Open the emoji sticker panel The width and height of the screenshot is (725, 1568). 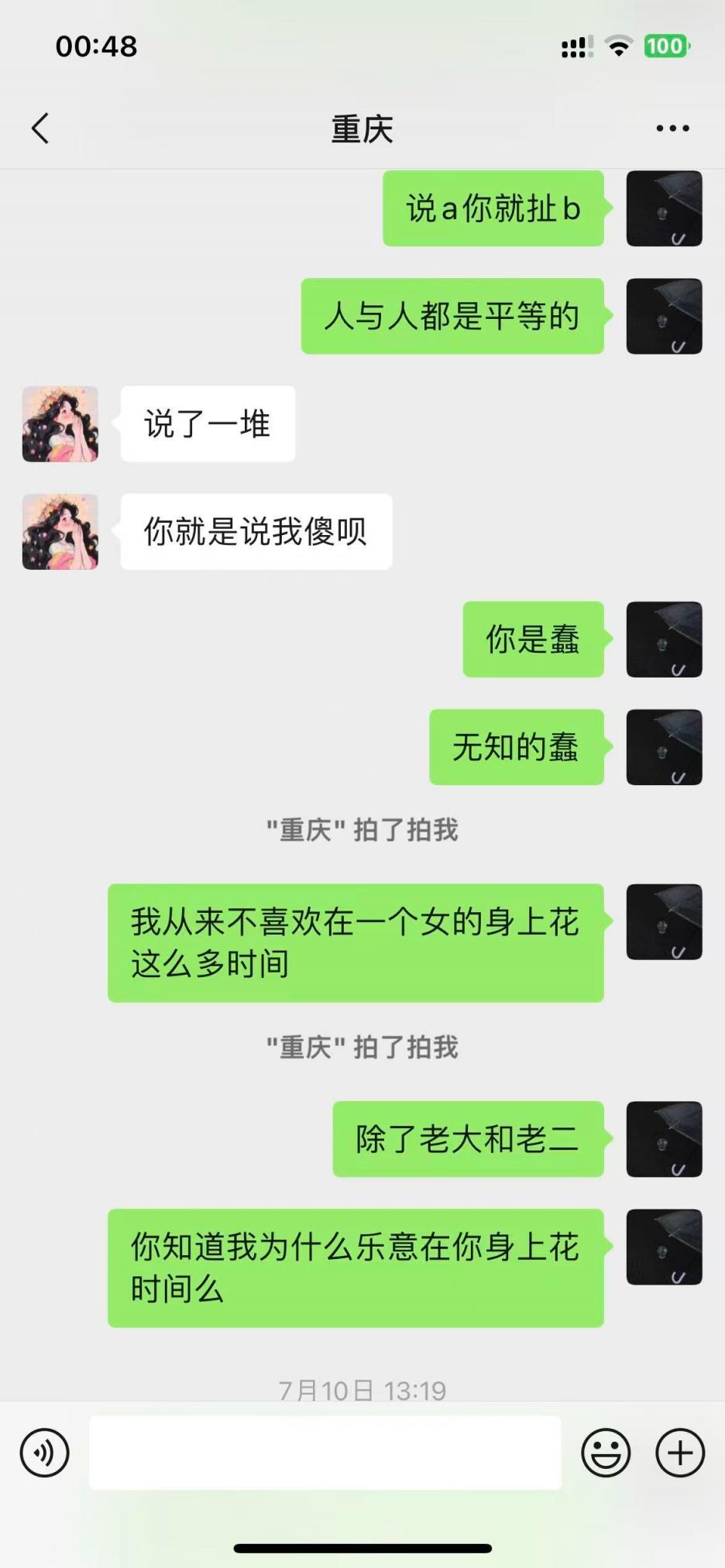[606, 1453]
